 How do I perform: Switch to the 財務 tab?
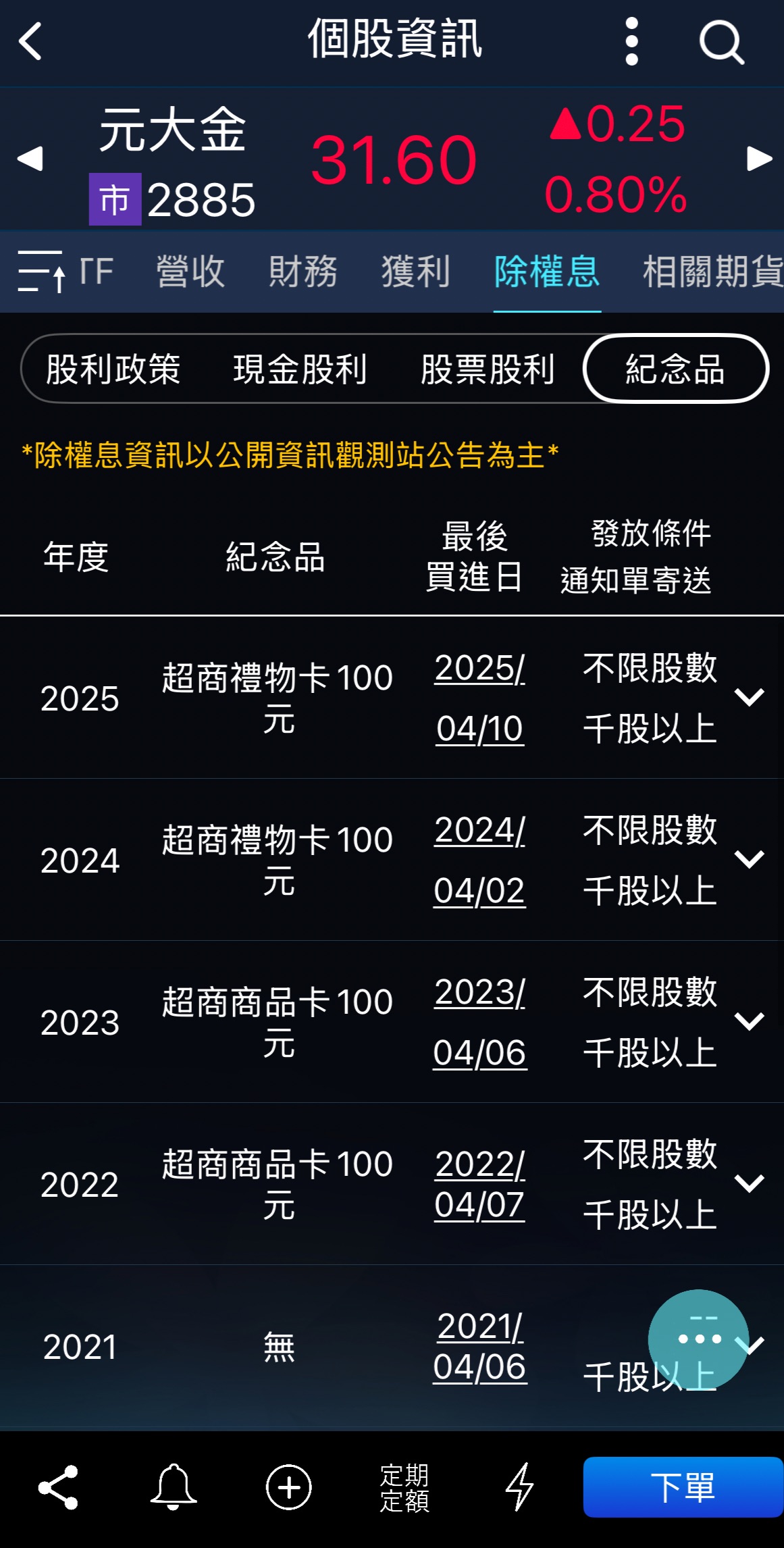pyautogui.click(x=303, y=272)
